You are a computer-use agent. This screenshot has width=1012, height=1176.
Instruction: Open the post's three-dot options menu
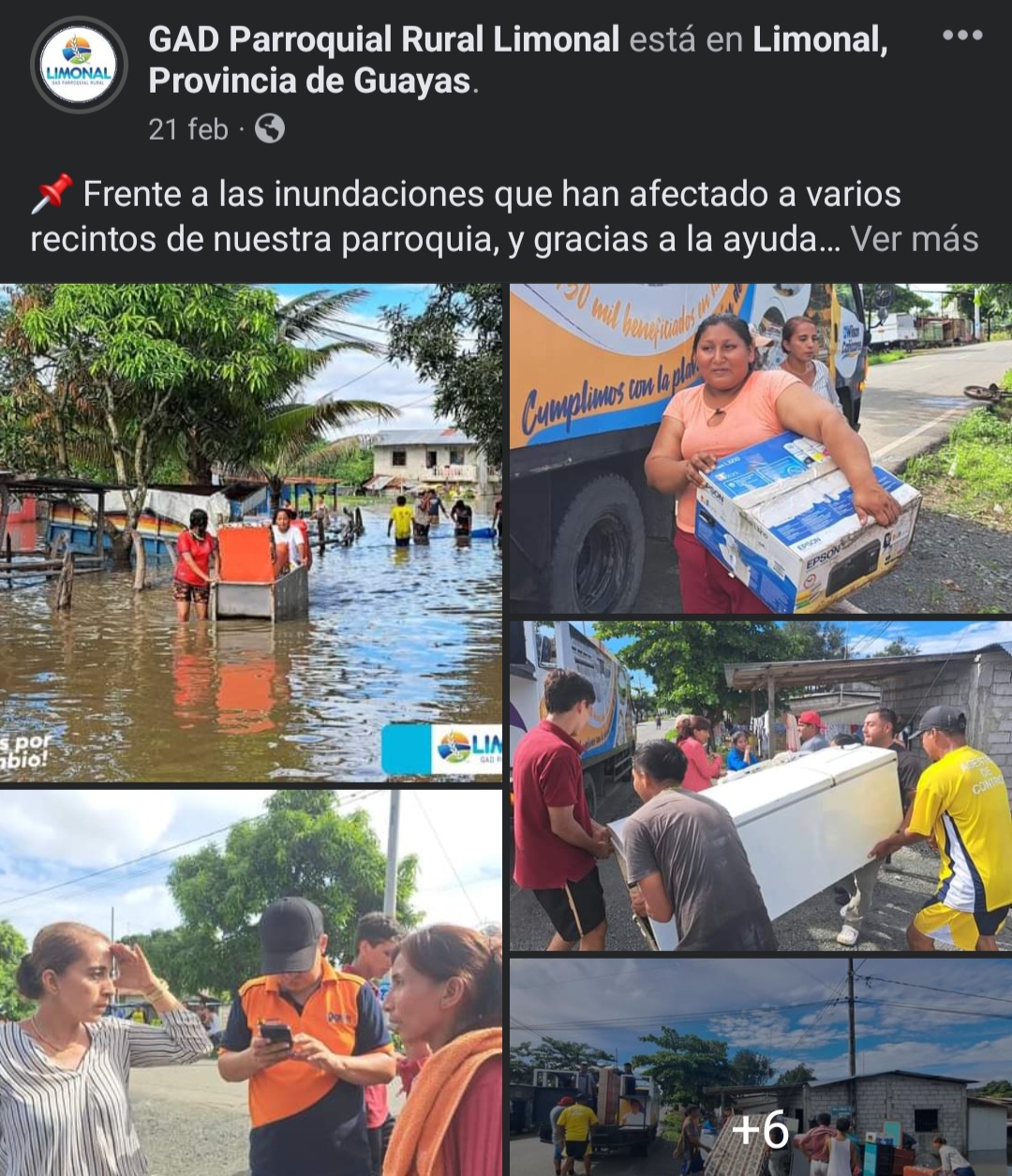point(962,36)
